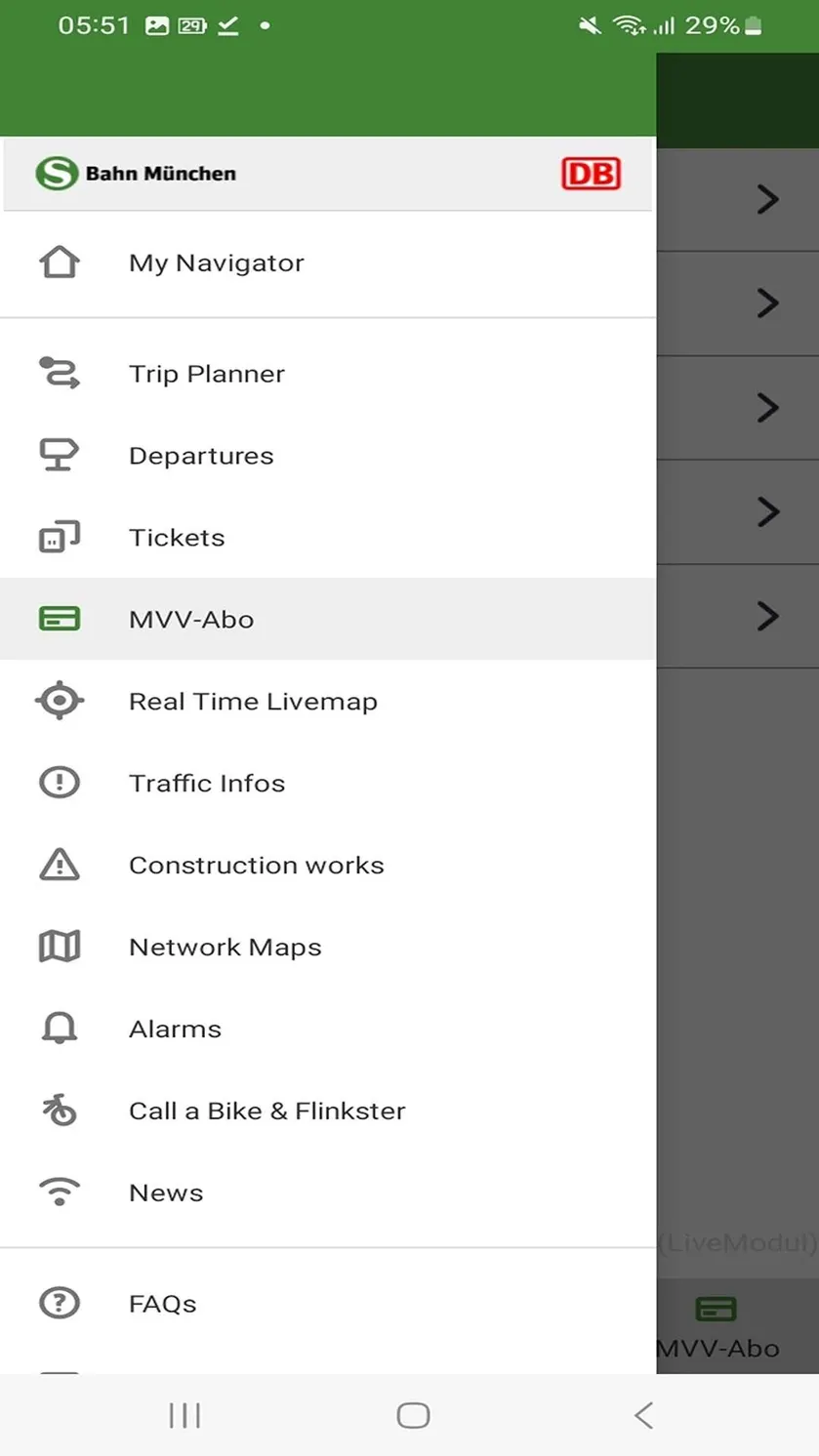Tap the system back button
The width and height of the screenshot is (819, 1456).
point(643,1415)
